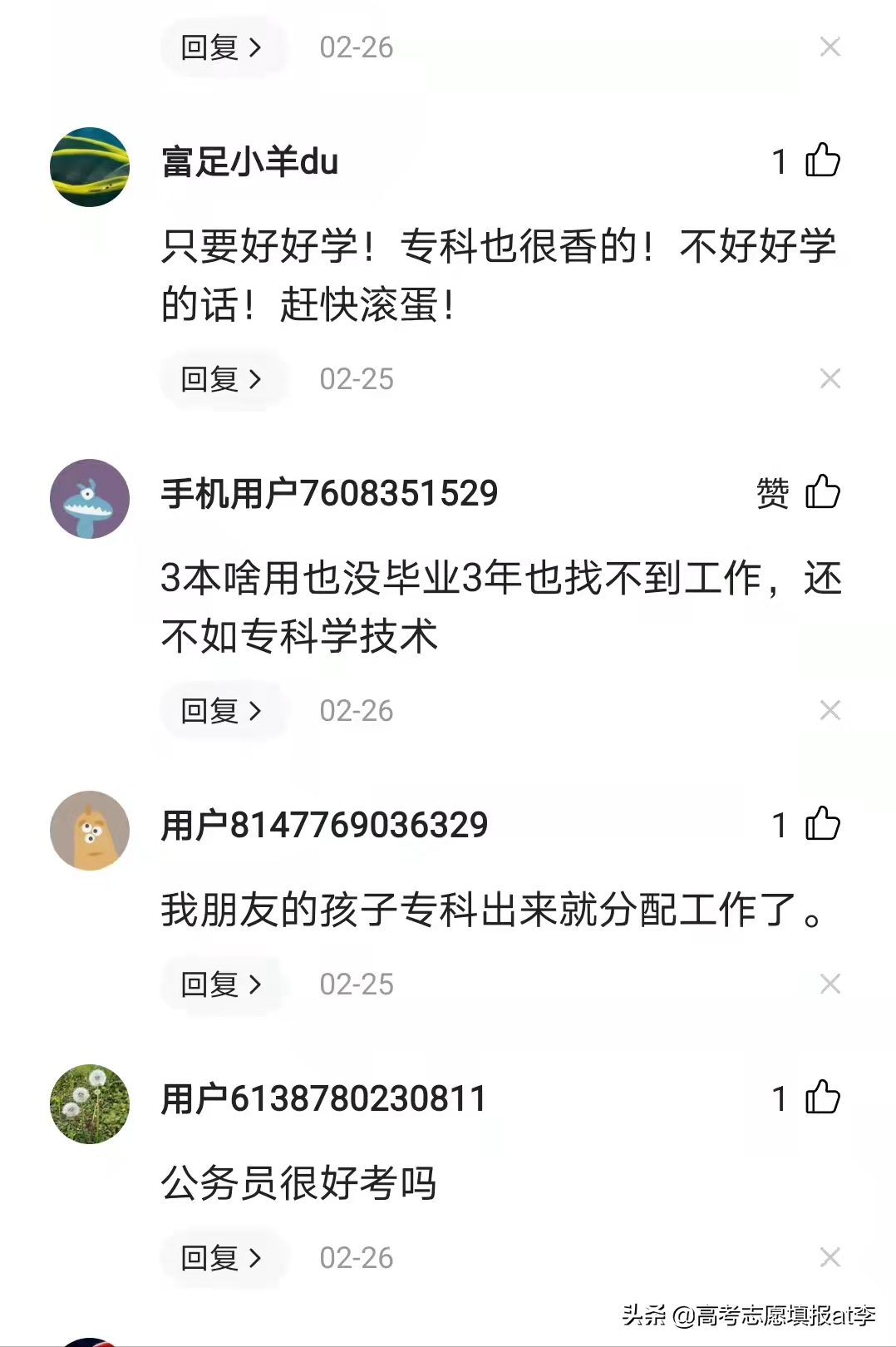
Task: Open 富足小羊du's profile from the username
Action: tap(248, 163)
